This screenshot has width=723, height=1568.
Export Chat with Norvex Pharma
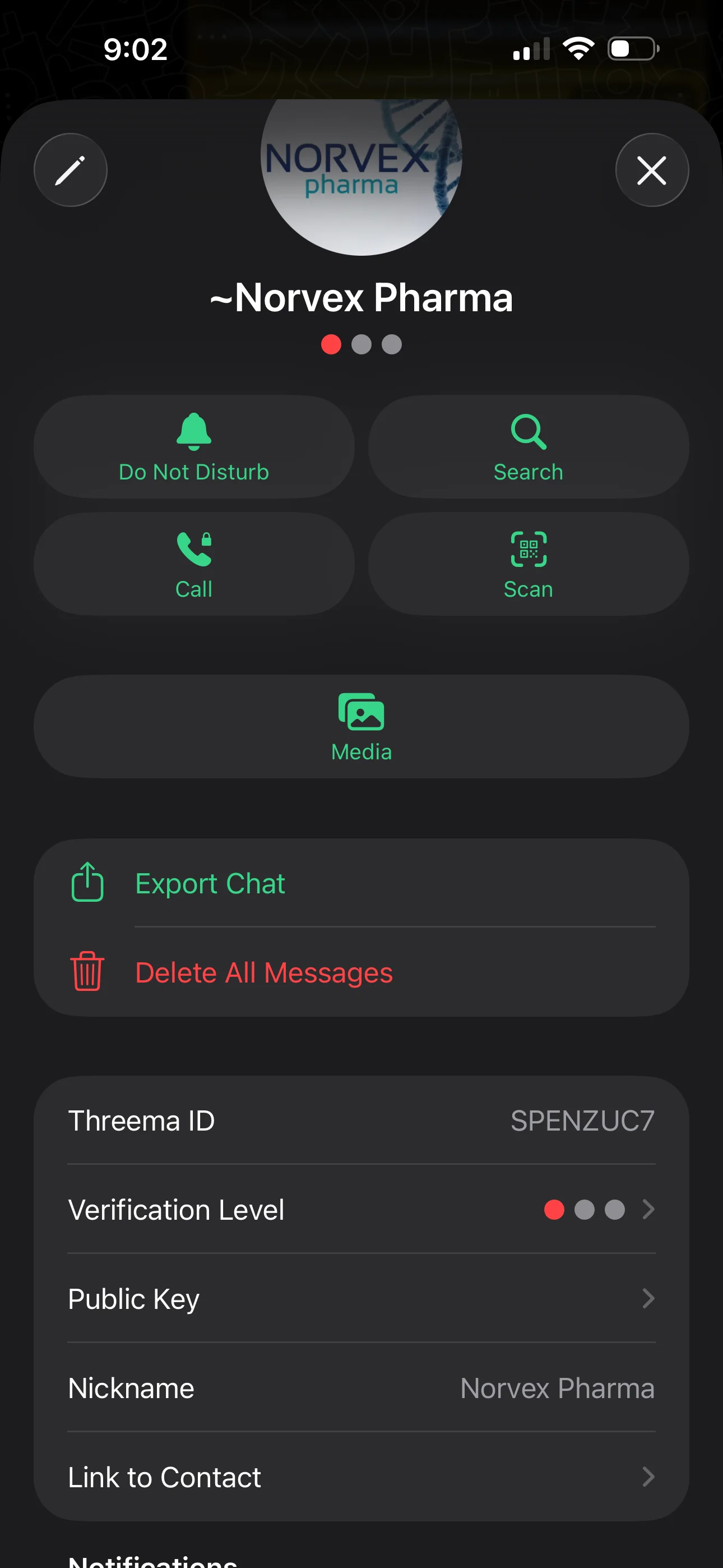click(x=361, y=883)
